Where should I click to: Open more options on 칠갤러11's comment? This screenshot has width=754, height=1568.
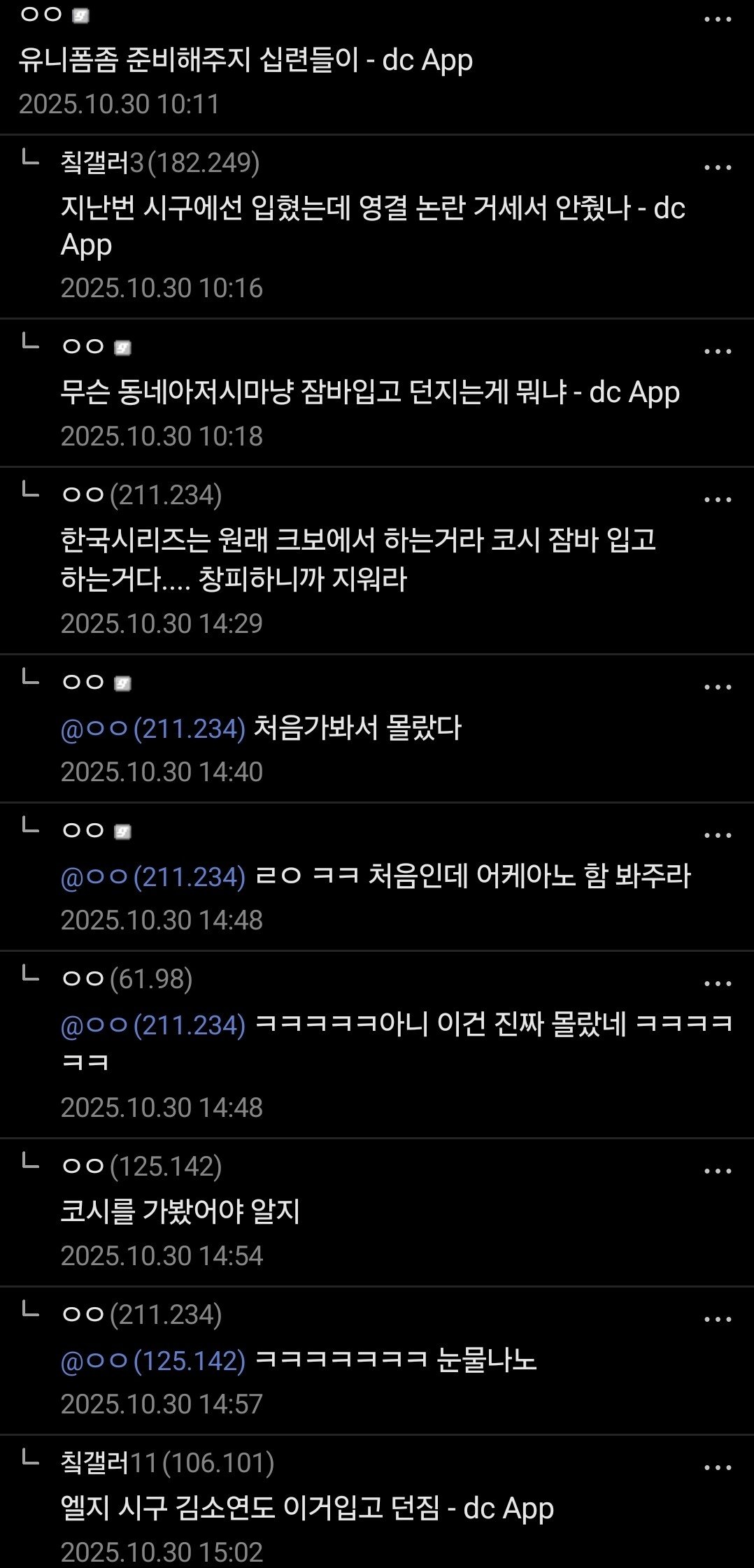click(x=718, y=1467)
